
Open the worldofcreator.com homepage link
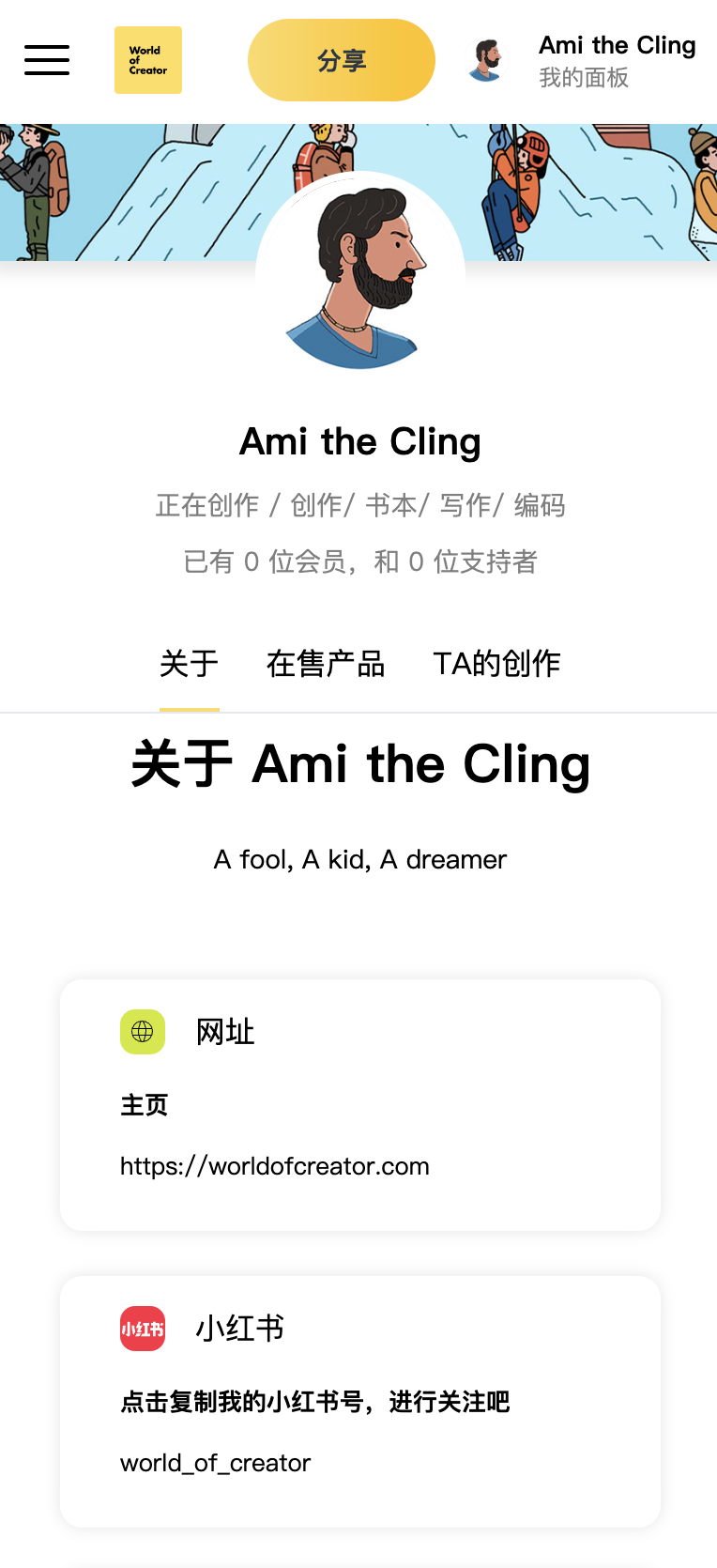(275, 1166)
